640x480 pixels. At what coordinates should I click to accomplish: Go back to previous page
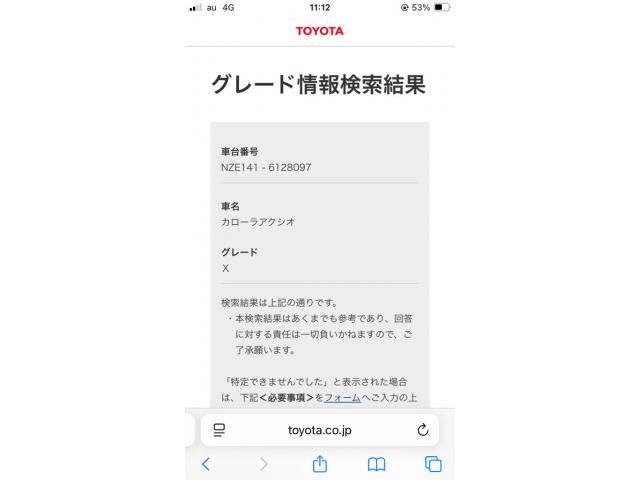coord(206,464)
